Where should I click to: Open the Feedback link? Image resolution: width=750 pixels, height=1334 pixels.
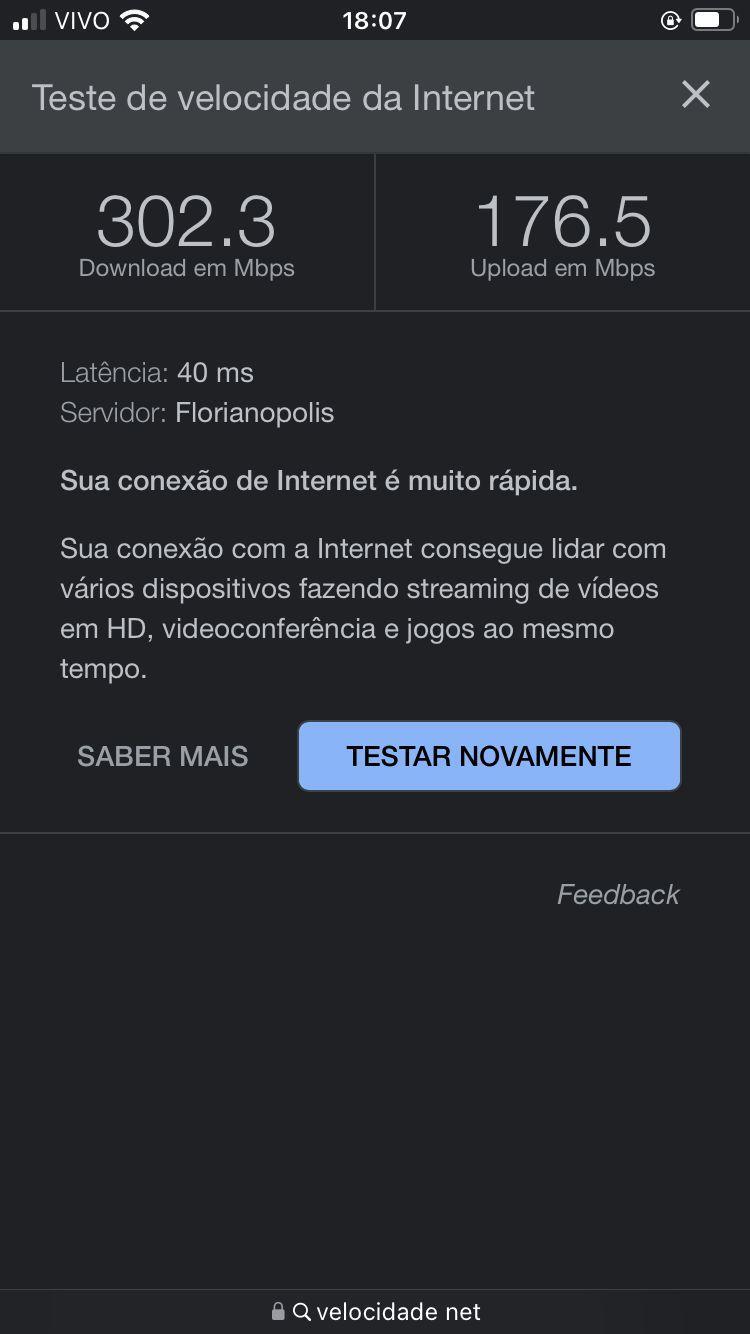pyautogui.click(x=618, y=894)
